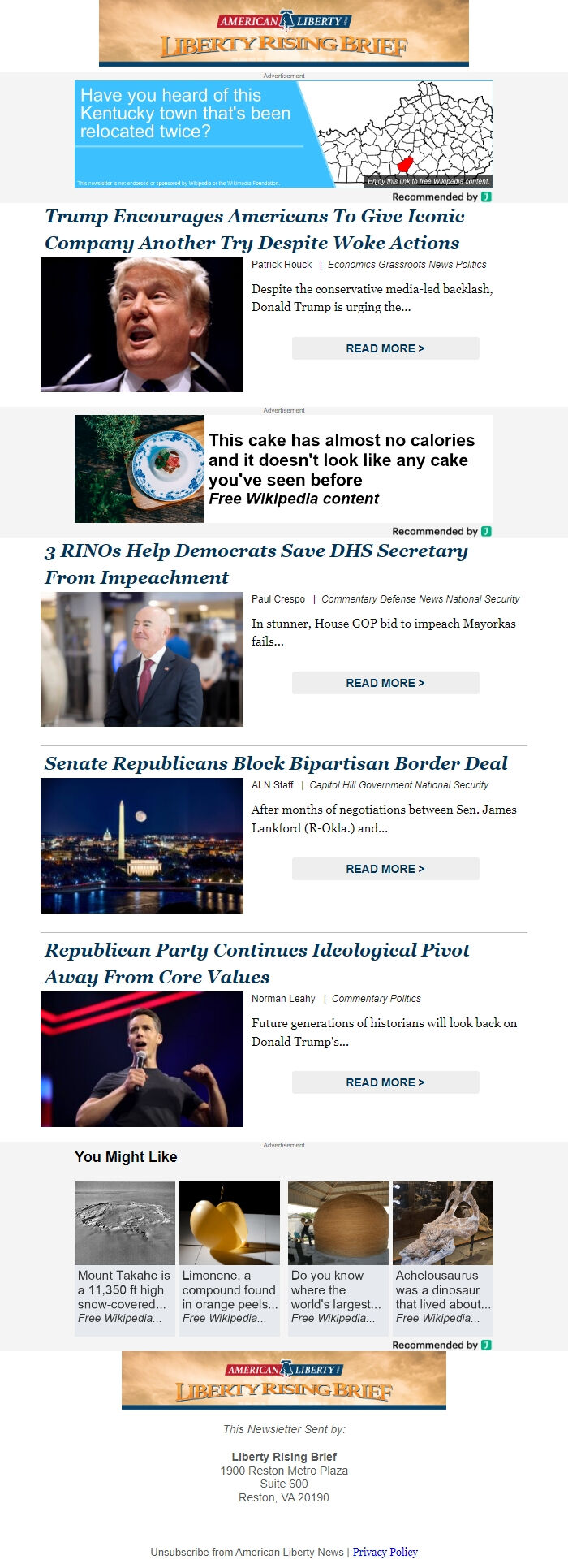568x1568 pixels.
Task: Tap READ MORE under Paul Crespo's article
Action: [x=385, y=683]
